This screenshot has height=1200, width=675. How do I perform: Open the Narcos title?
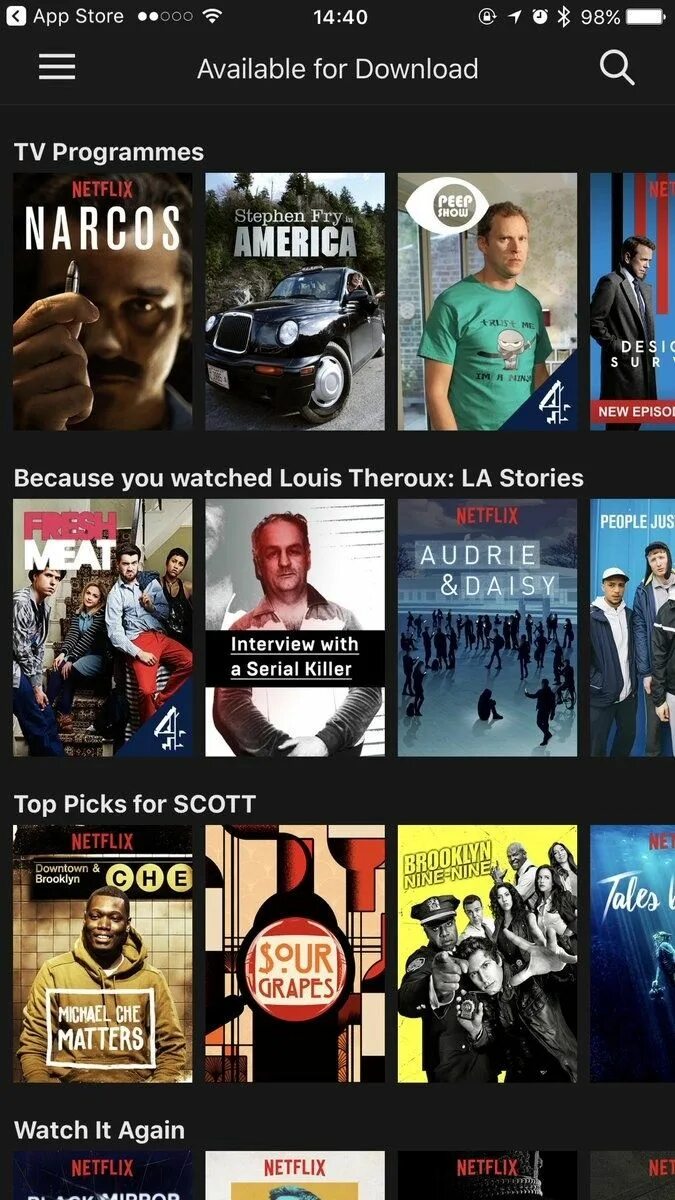(103, 301)
